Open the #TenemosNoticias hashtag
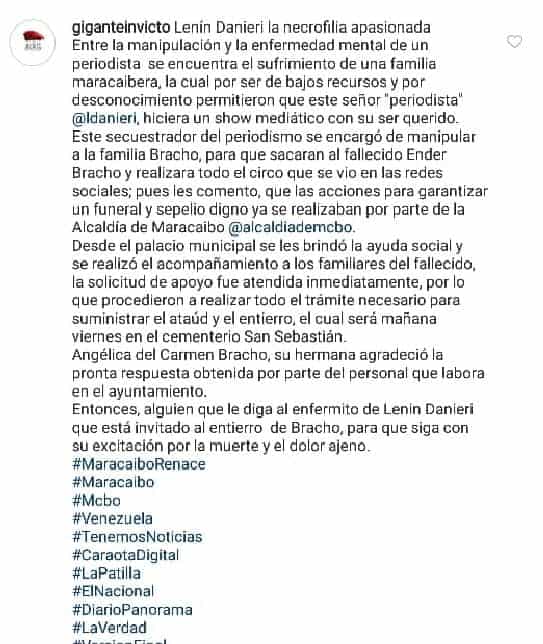The height and width of the screenshot is (644, 543). [x=137, y=537]
